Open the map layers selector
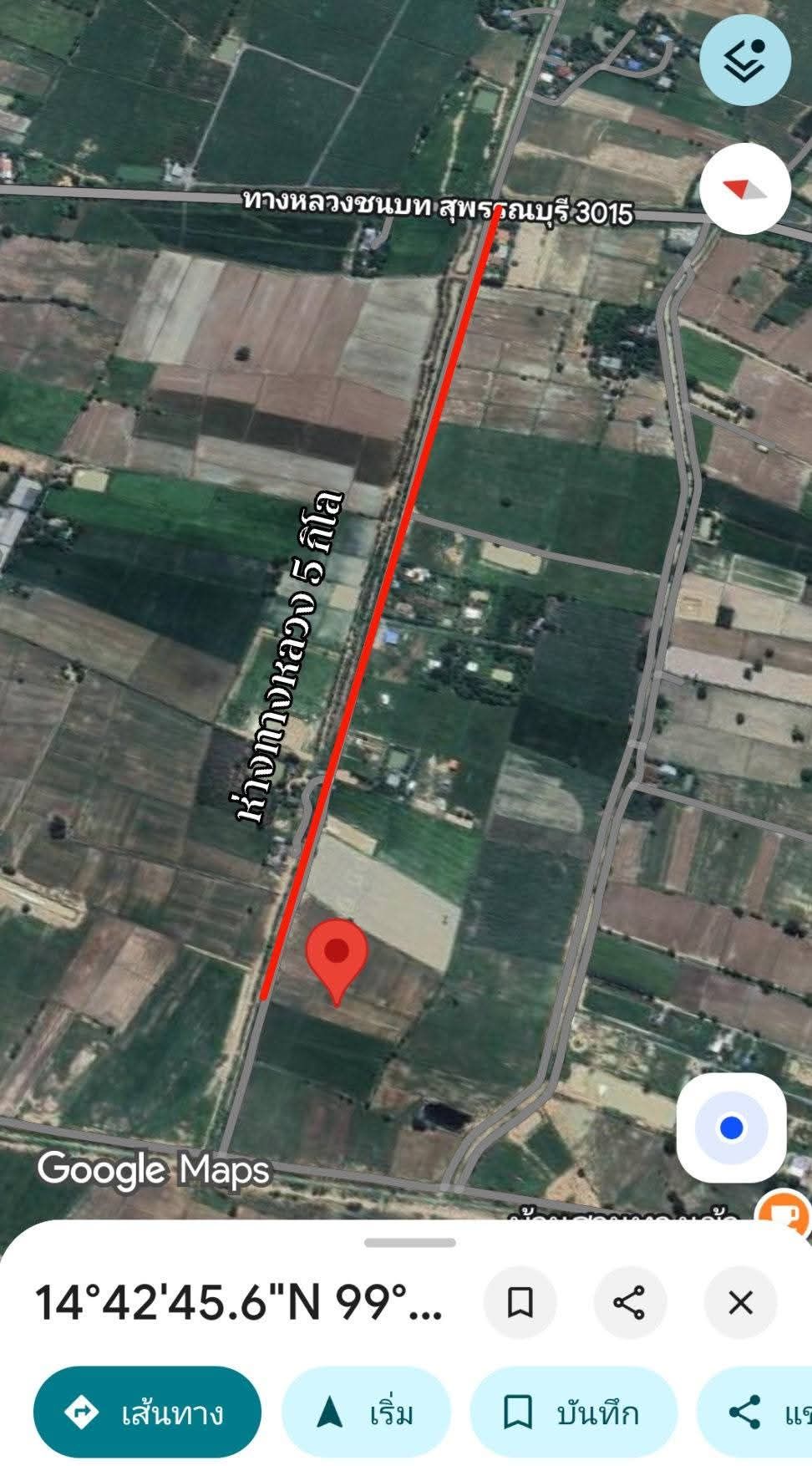 coord(744,59)
